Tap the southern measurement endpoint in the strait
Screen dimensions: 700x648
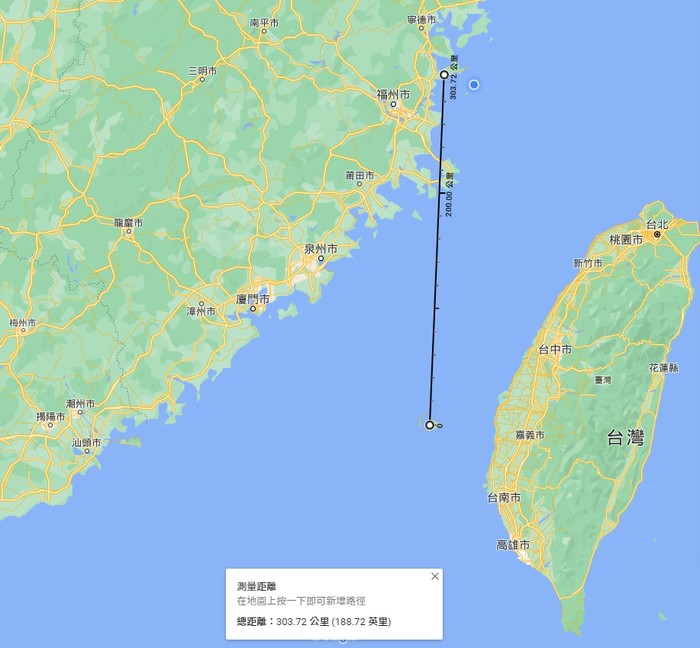pyautogui.click(x=430, y=425)
